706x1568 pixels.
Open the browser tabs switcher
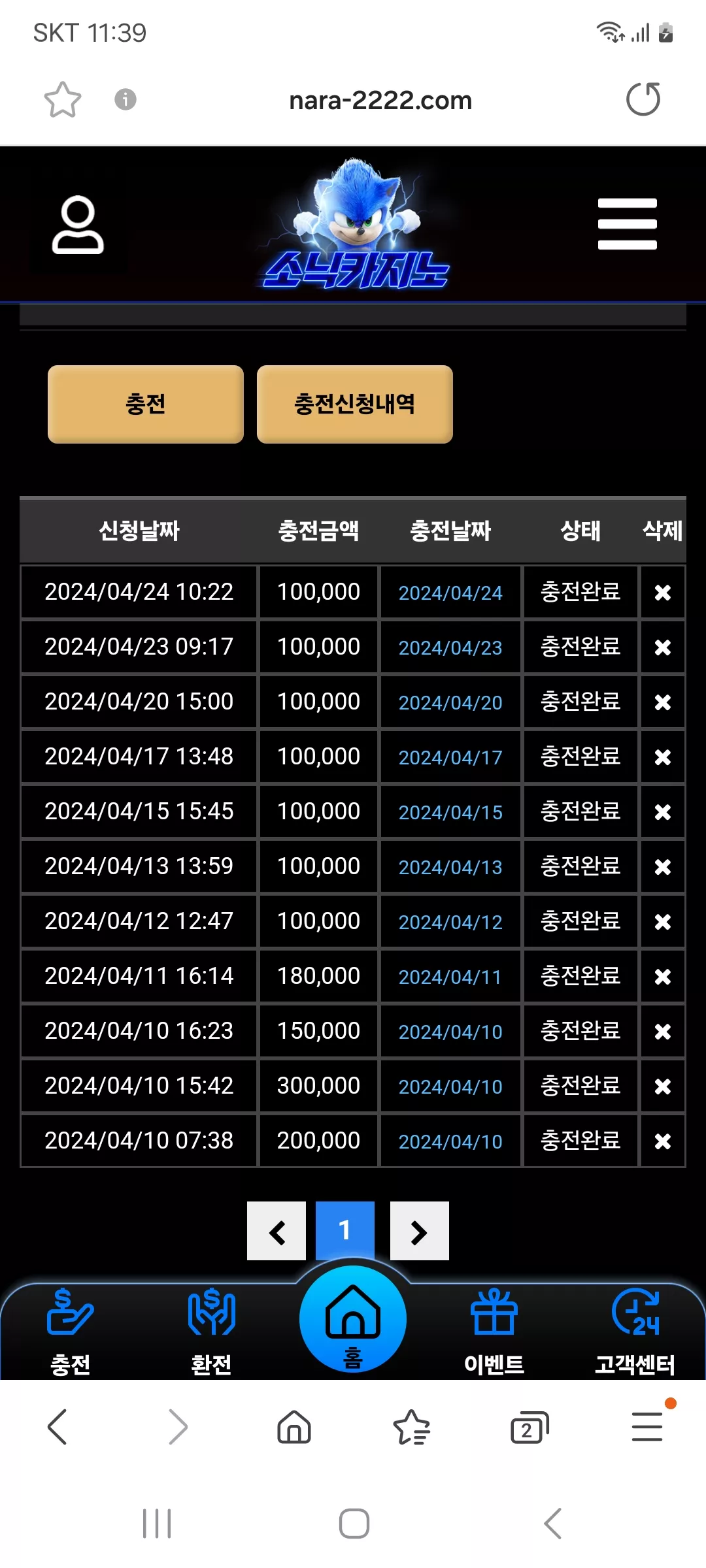click(529, 1427)
